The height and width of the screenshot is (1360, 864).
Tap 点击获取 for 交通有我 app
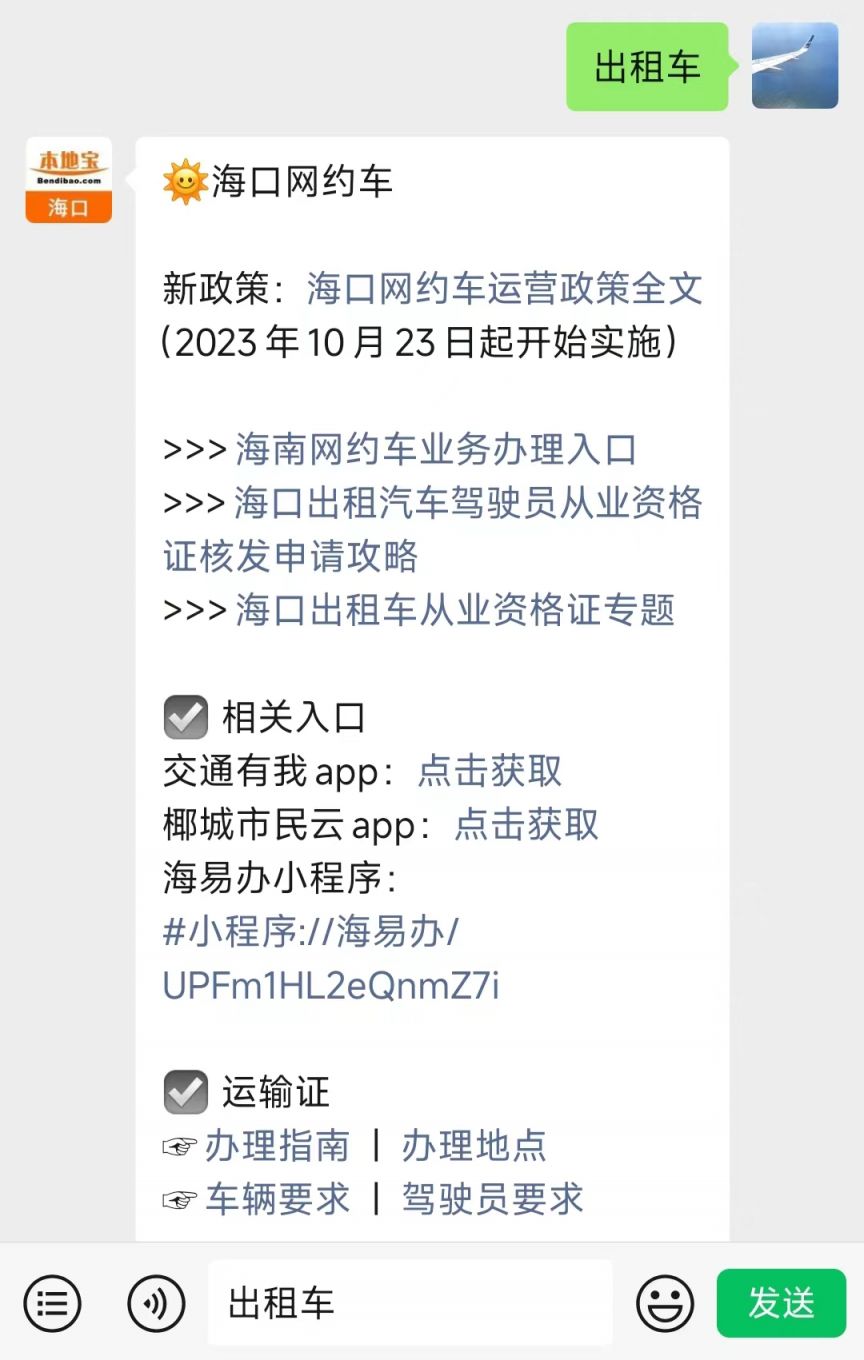point(490,771)
